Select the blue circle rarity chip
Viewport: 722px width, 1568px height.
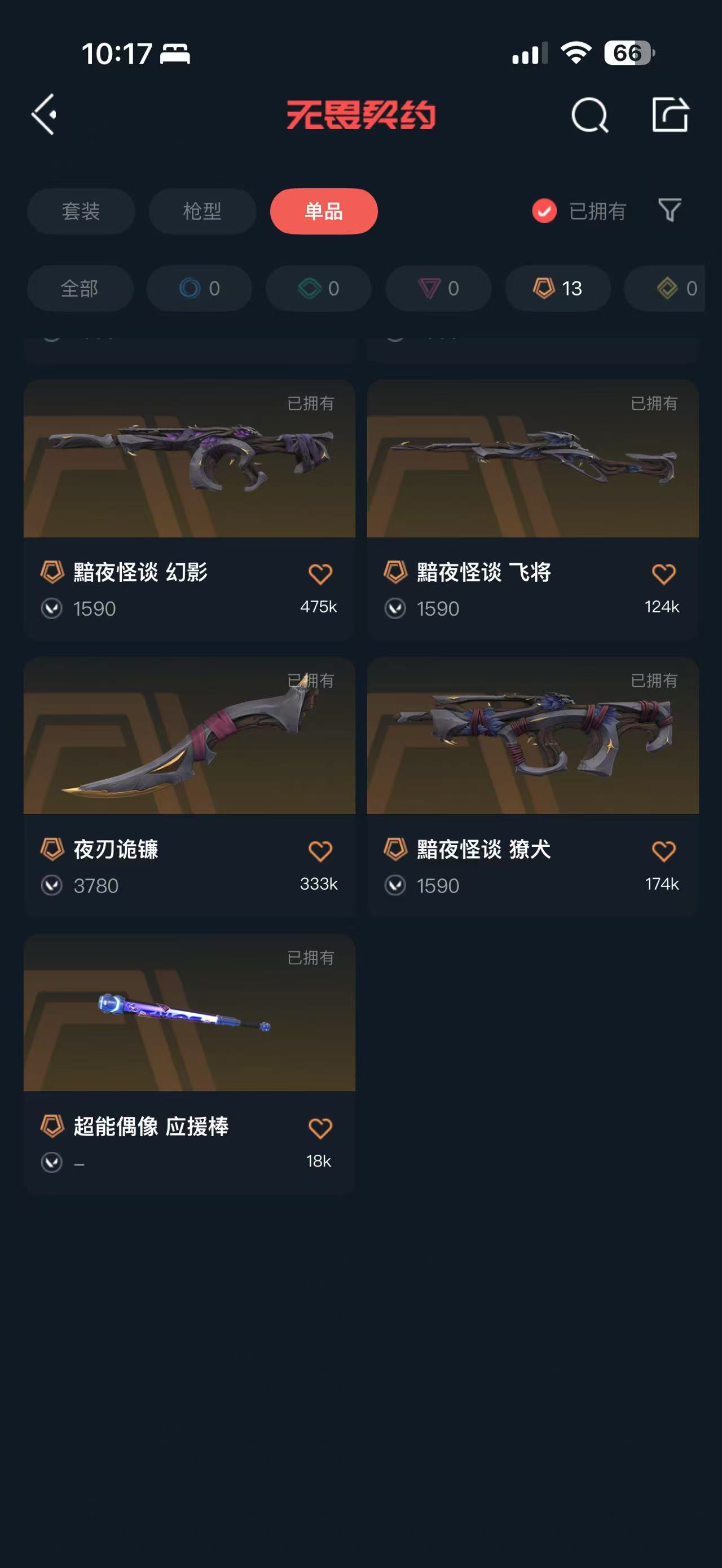199,289
